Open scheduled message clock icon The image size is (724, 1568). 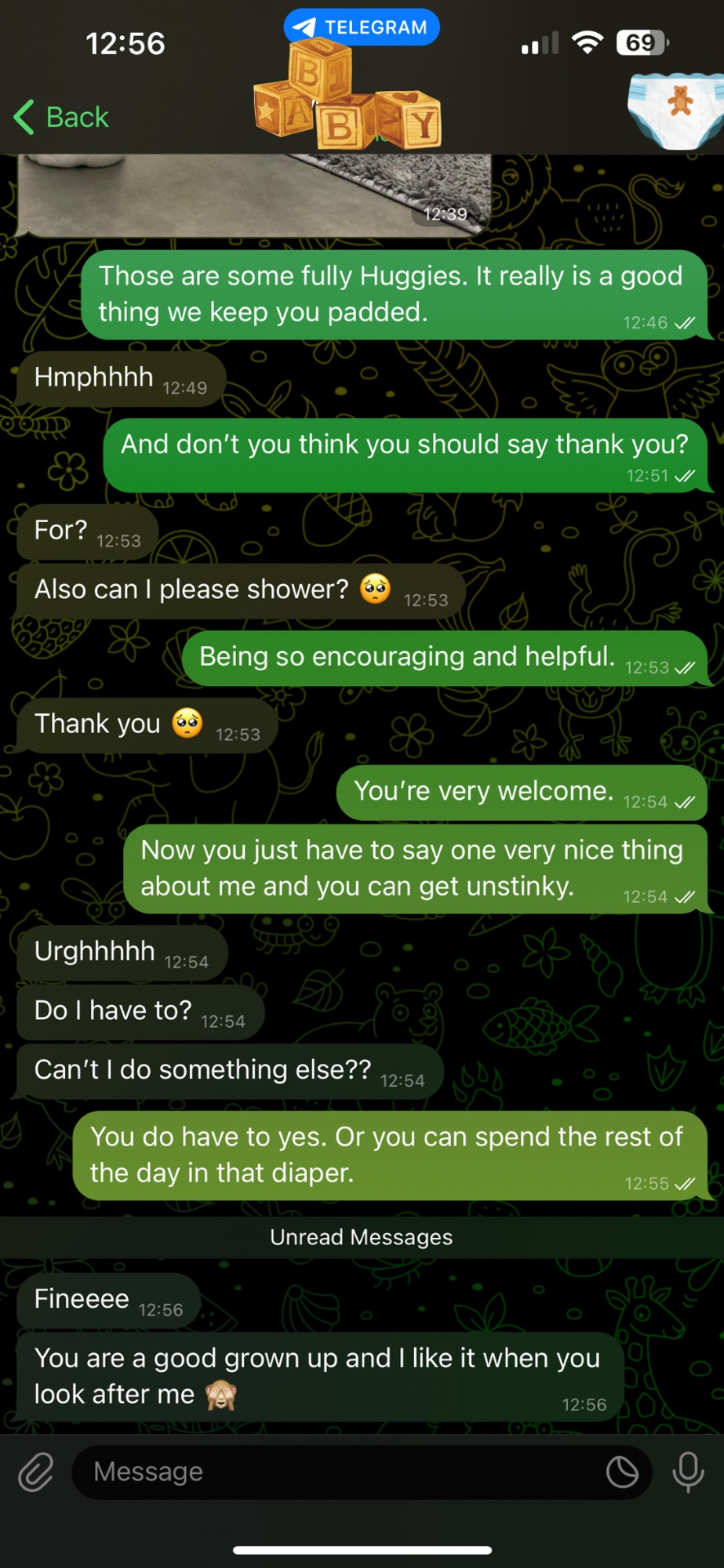coord(622,1472)
